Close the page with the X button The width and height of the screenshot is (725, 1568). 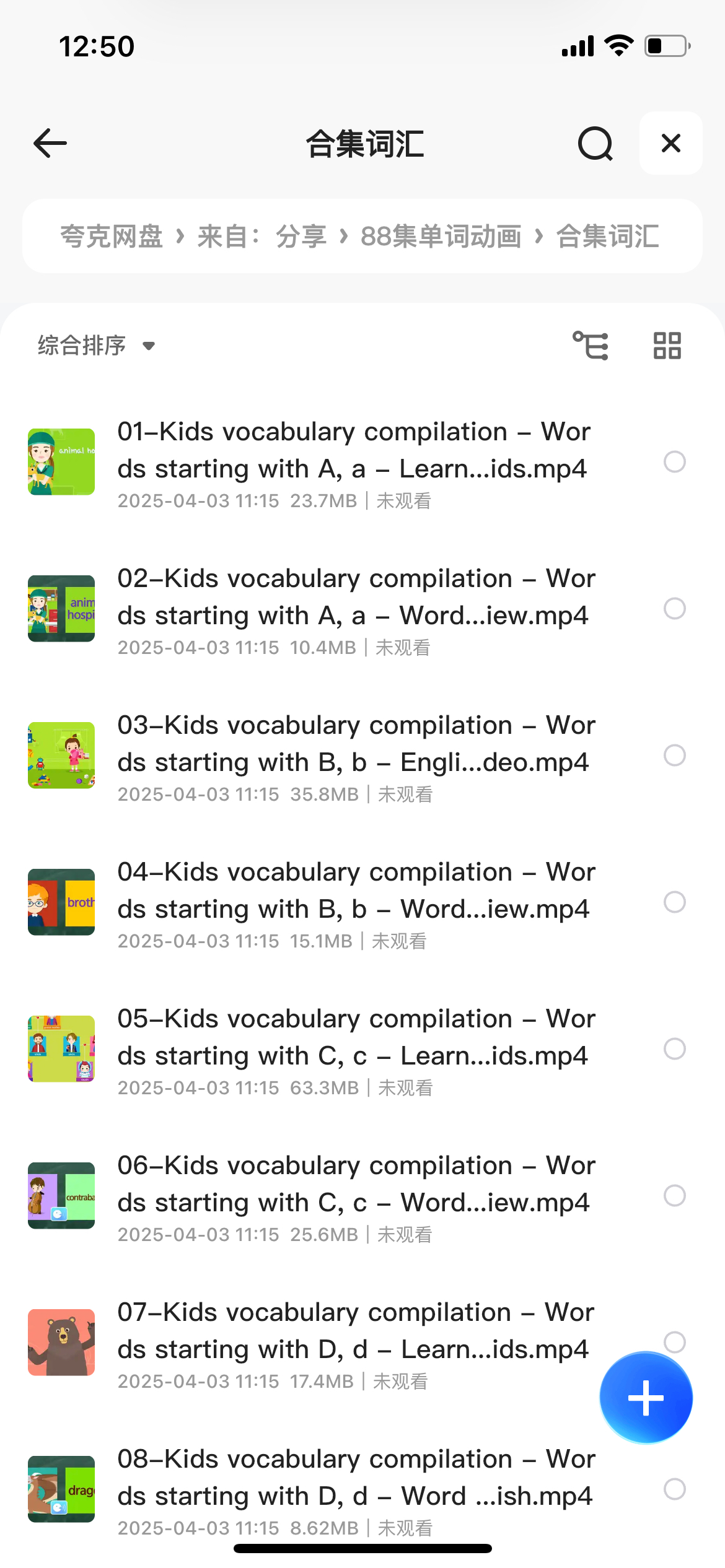coord(670,143)
